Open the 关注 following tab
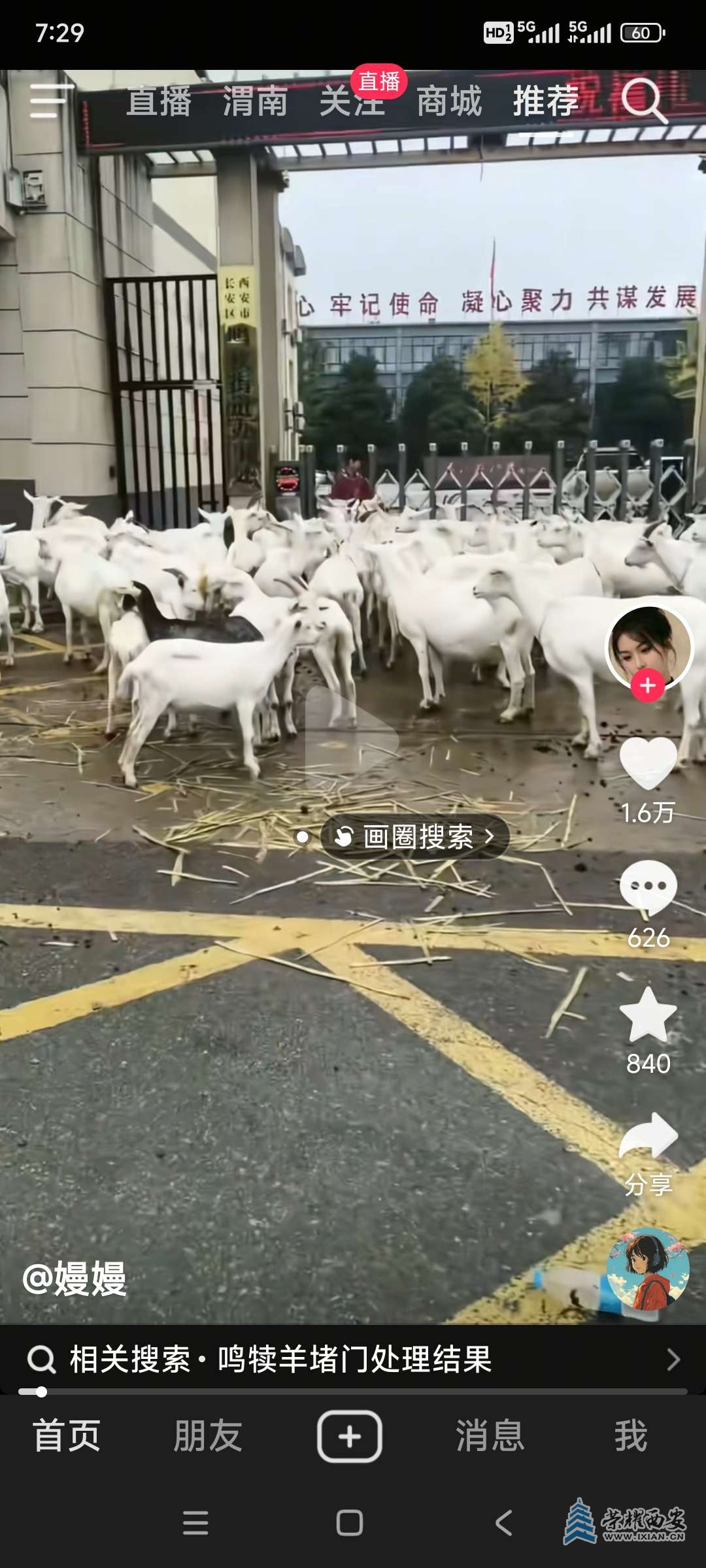706x1568 pixels. [x=351, y=102]
